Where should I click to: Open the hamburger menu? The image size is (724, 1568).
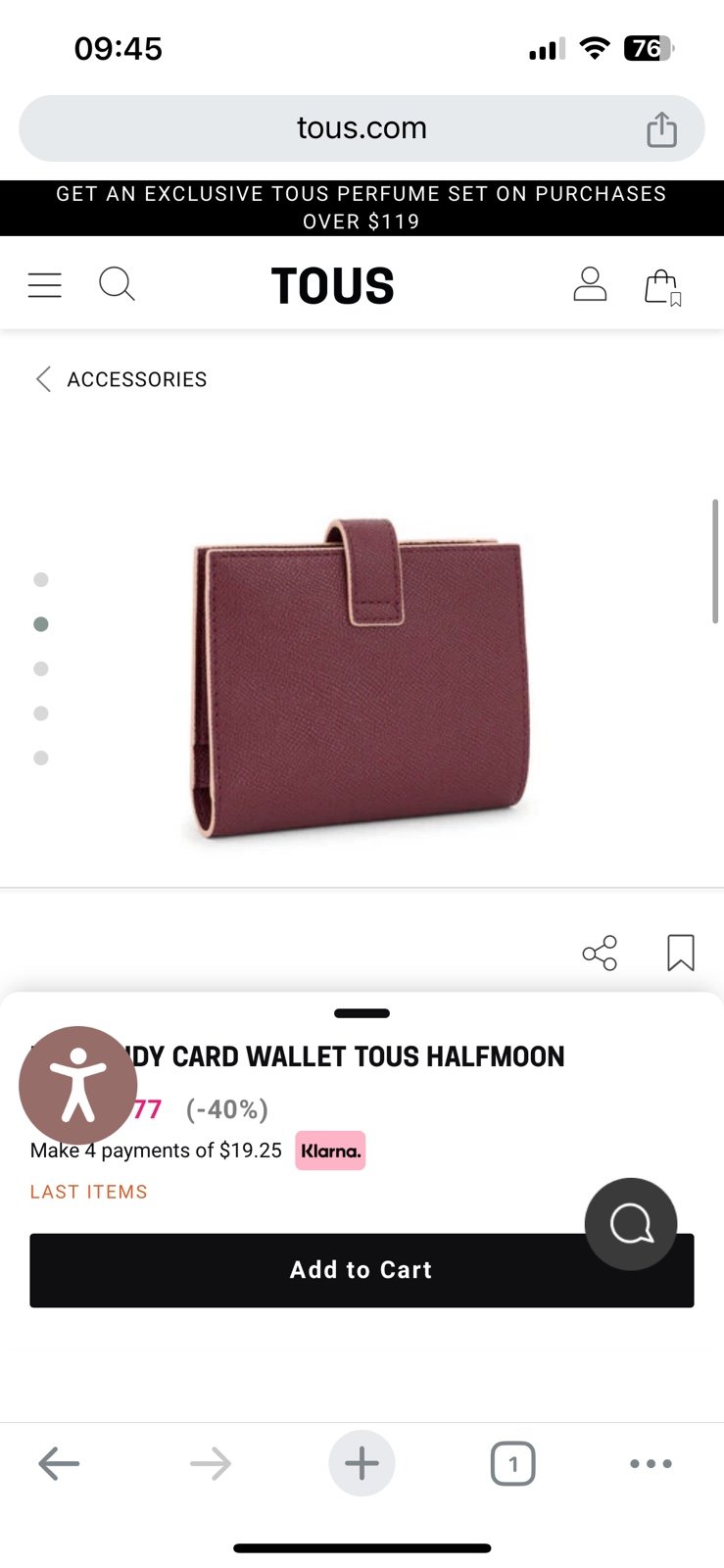45,285
